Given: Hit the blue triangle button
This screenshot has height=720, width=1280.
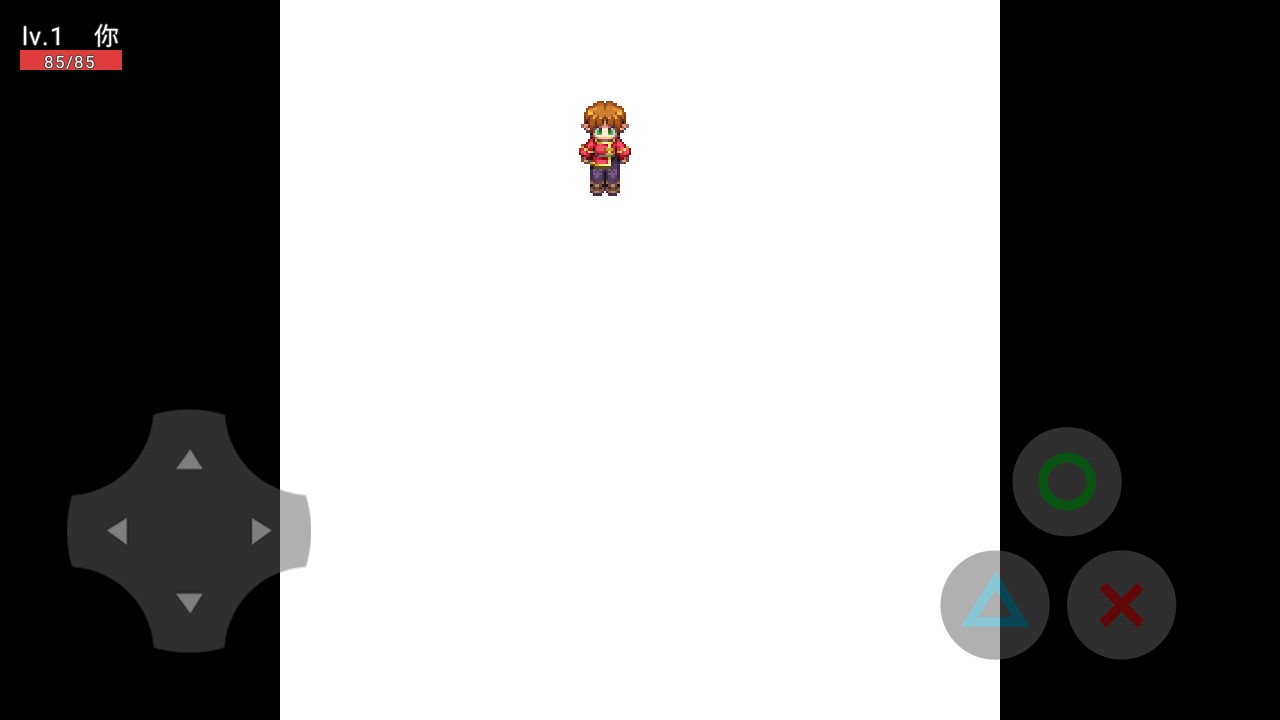Looking at the screenshot, I should click(x=995, y=605).
